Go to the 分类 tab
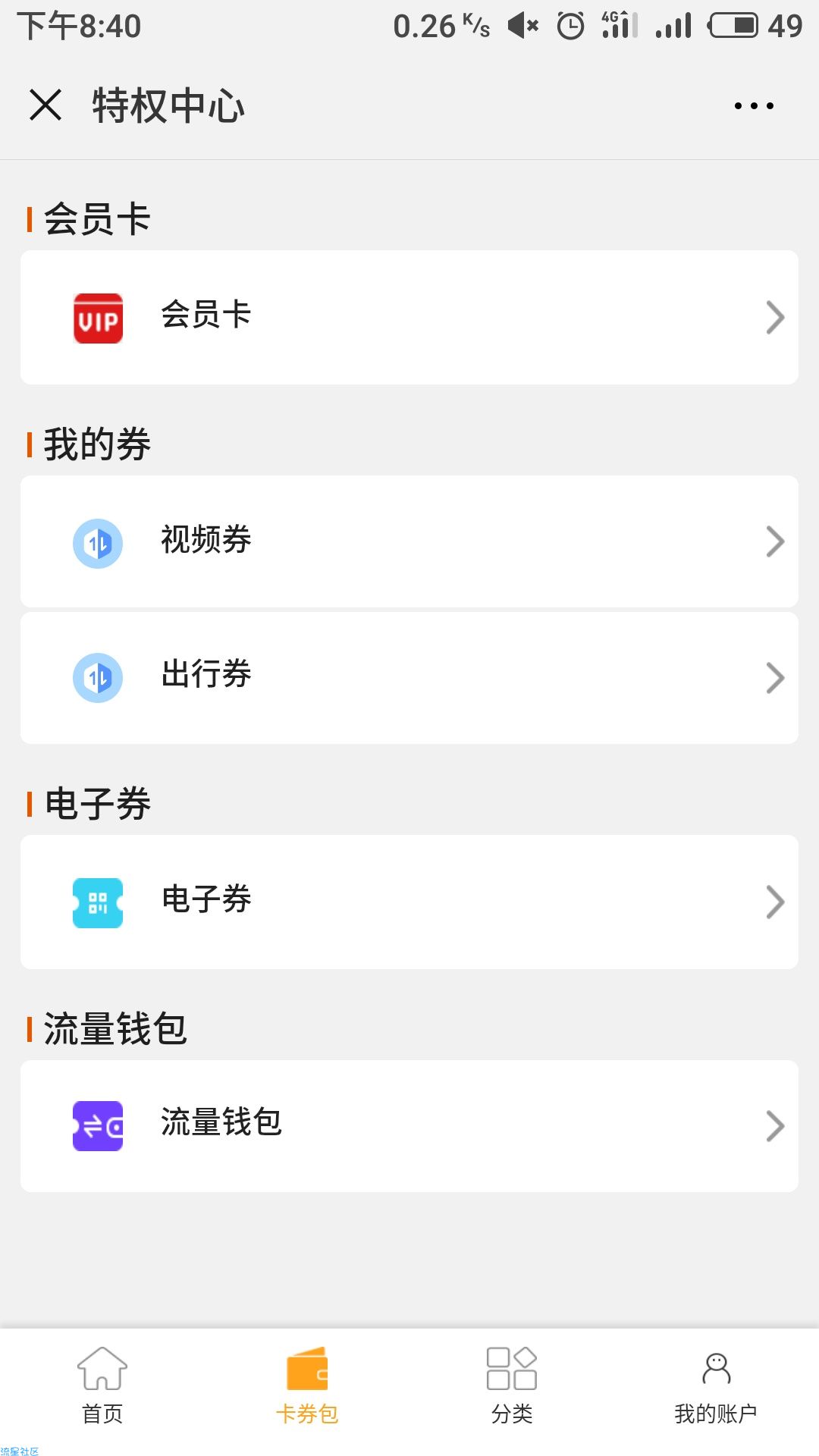Viewport: 819px width, 1456px height. (x=512, y=1386)
